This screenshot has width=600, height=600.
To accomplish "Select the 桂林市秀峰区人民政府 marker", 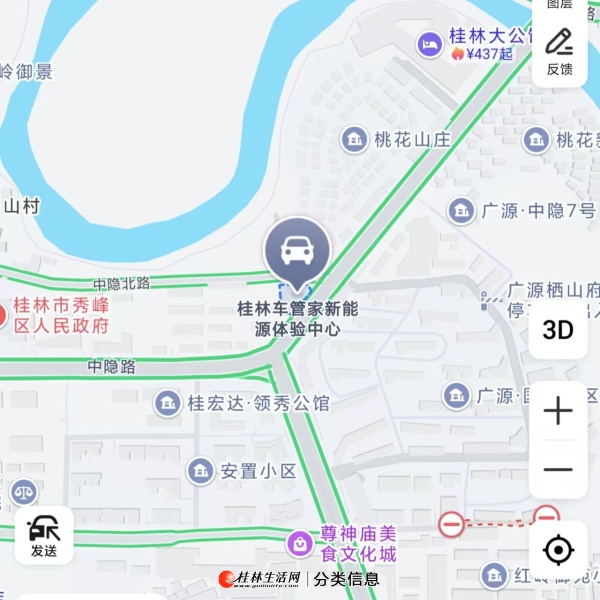I will (3, 316).
